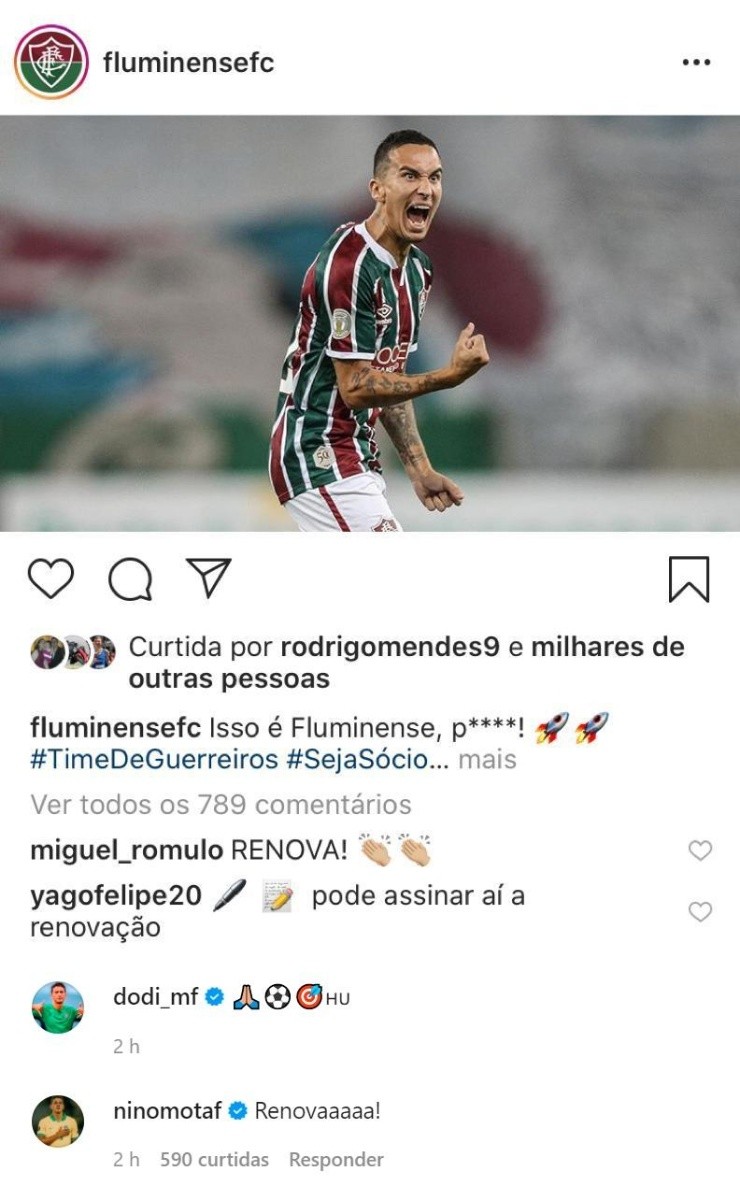Bookmark this fluminensefc post

[688, 579]
